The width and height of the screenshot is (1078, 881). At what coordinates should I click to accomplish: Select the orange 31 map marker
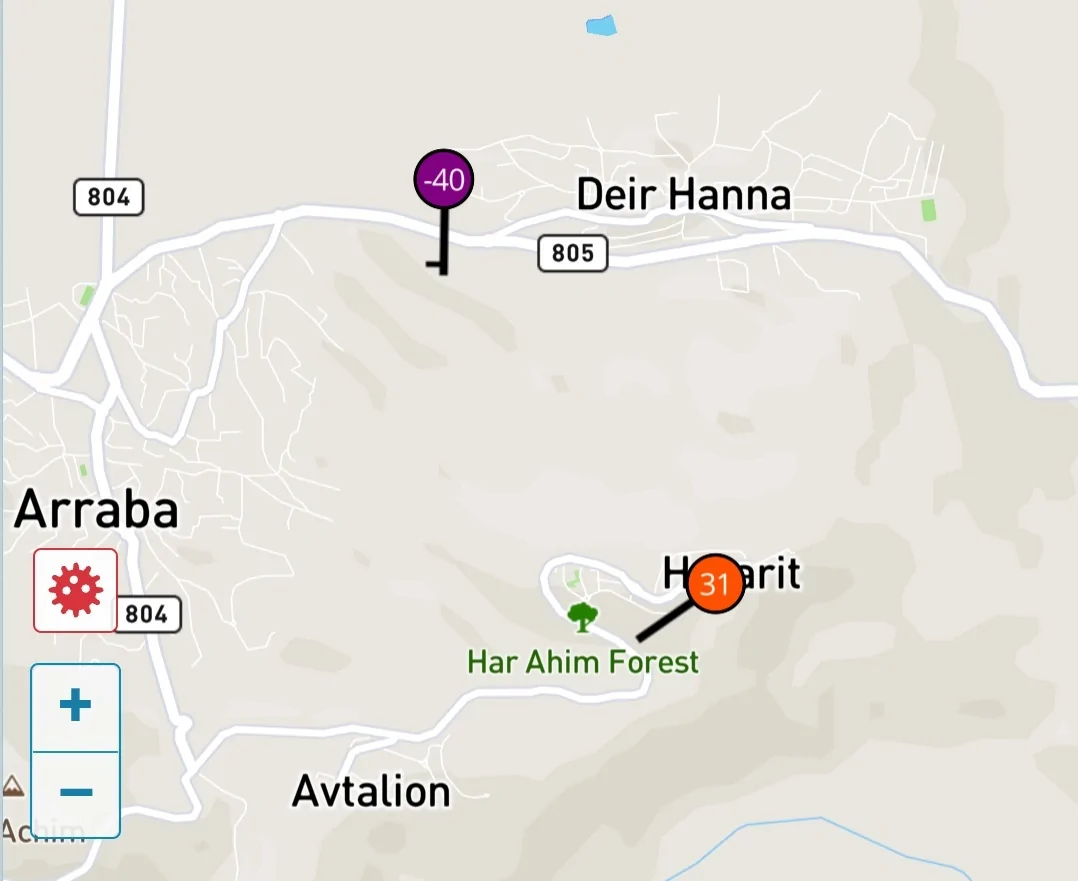[714, 584]
